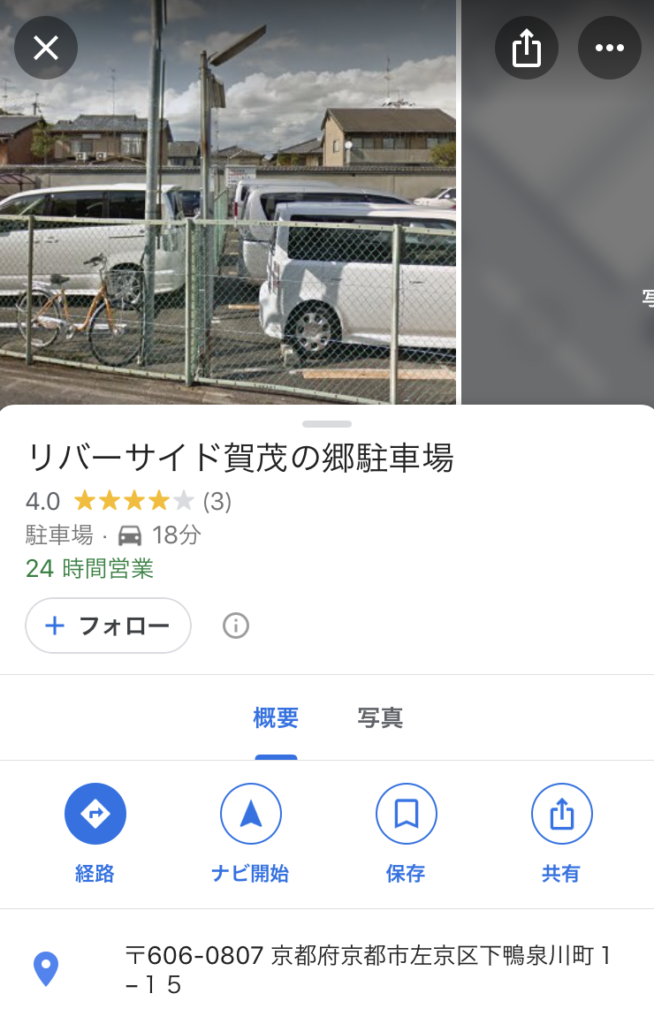Switch to the 概要 tab
This screenshot has width=654, height=1024.
(x=275, y=718)
